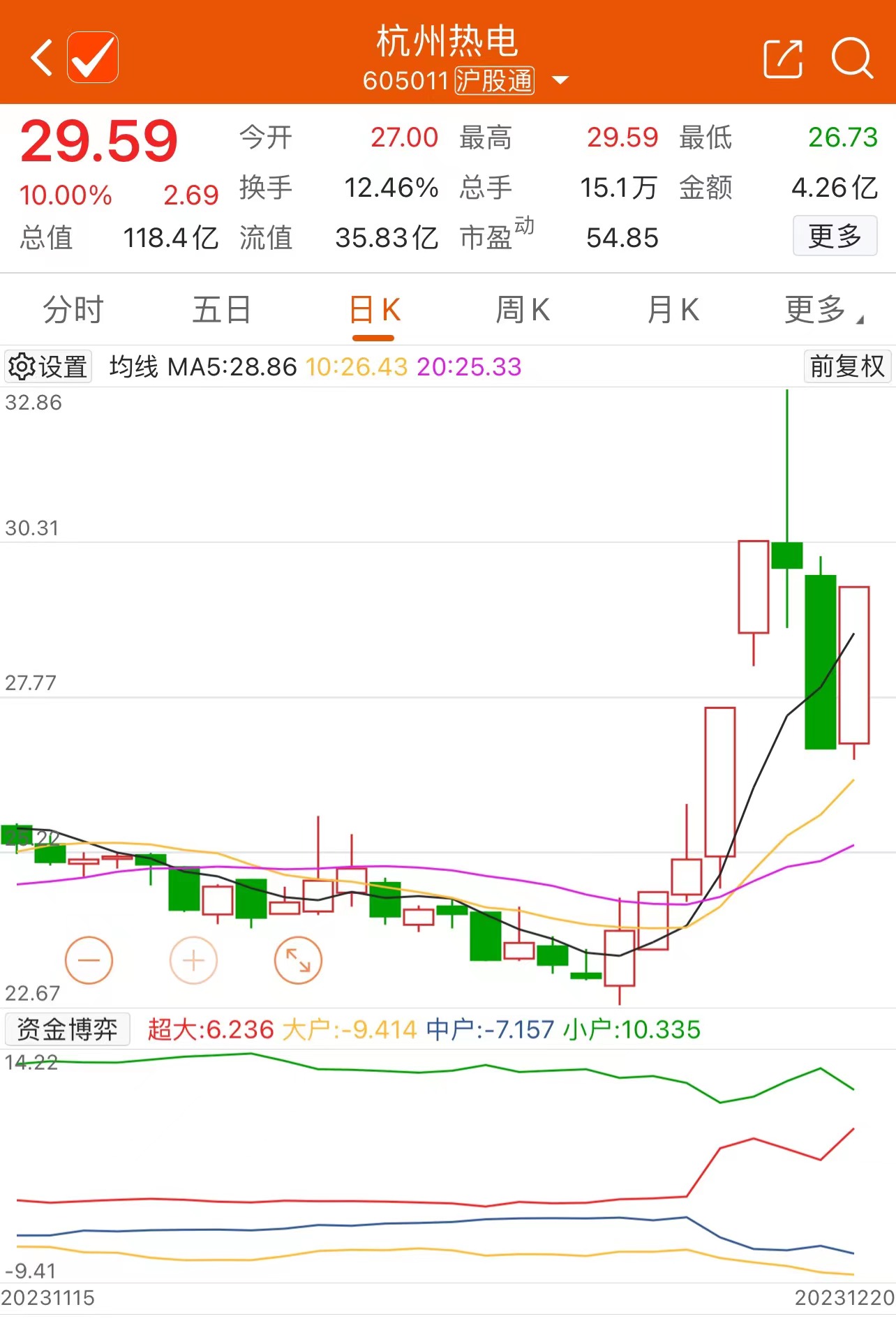896x1321 pixels.
Task: Go back using the left arrow
Action: tap(42, 57)
